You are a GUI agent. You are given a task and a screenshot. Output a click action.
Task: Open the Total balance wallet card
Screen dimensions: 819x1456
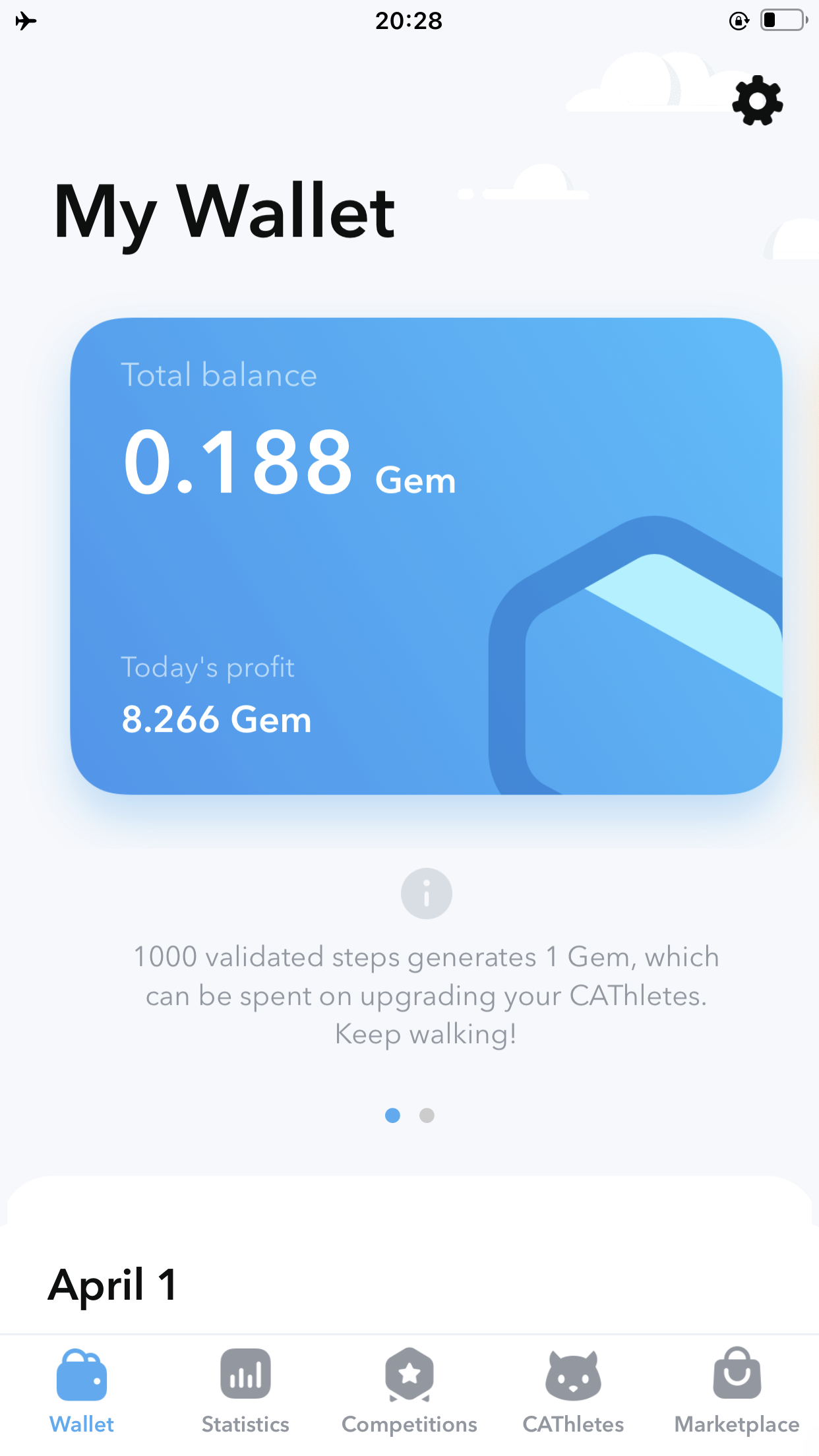click(426, 555)
